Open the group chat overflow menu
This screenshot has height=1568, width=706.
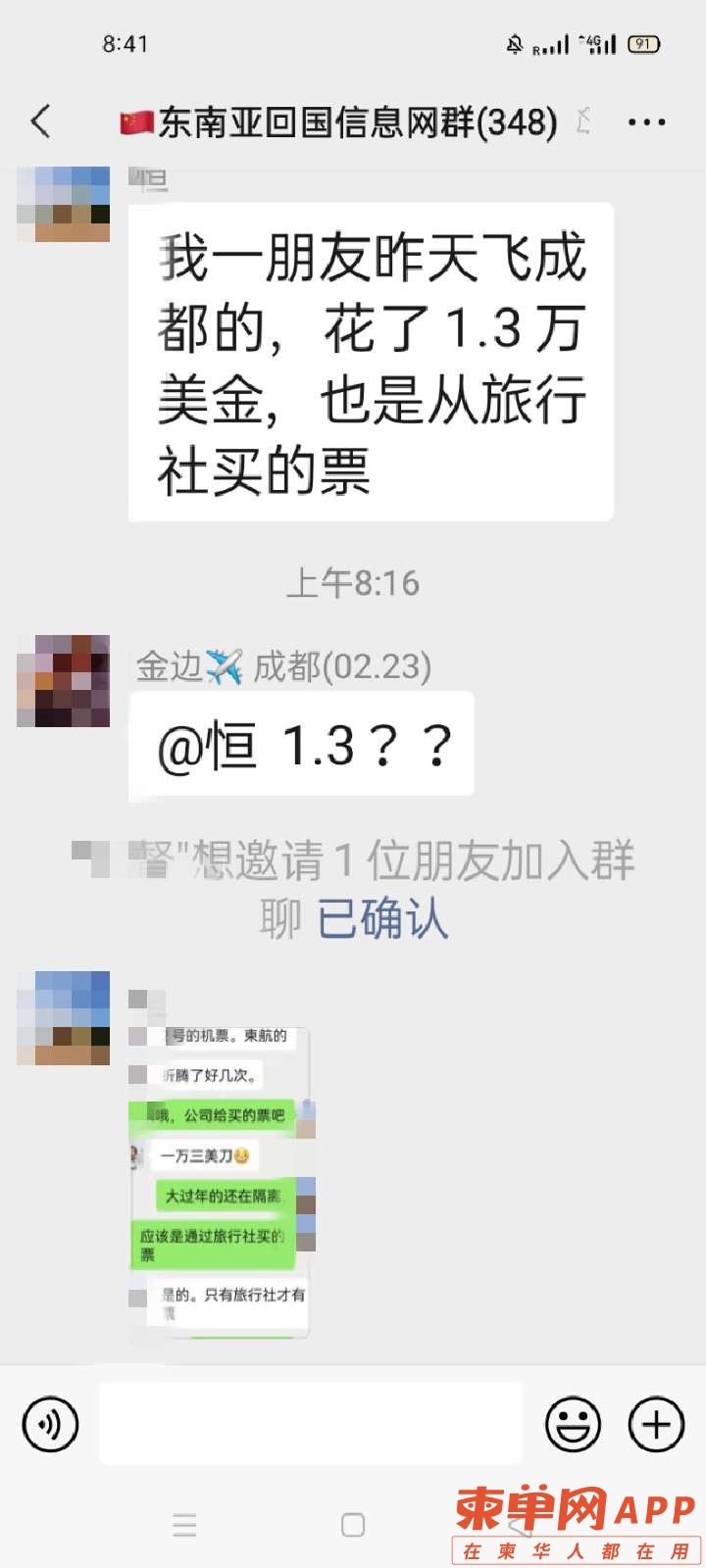click(x=646, y=122)
